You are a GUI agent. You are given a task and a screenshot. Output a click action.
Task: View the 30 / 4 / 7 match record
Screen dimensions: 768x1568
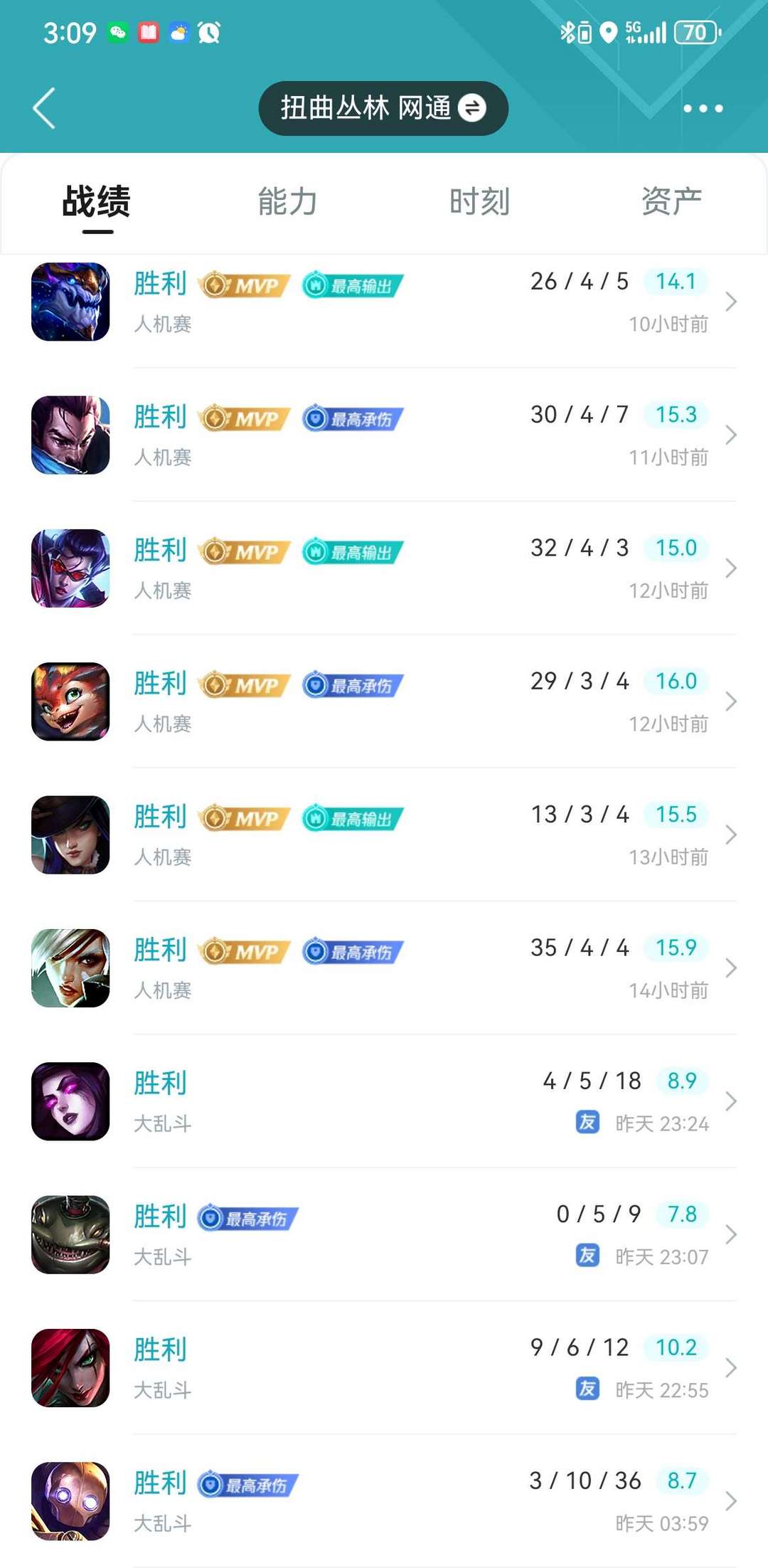coord(384,435)
